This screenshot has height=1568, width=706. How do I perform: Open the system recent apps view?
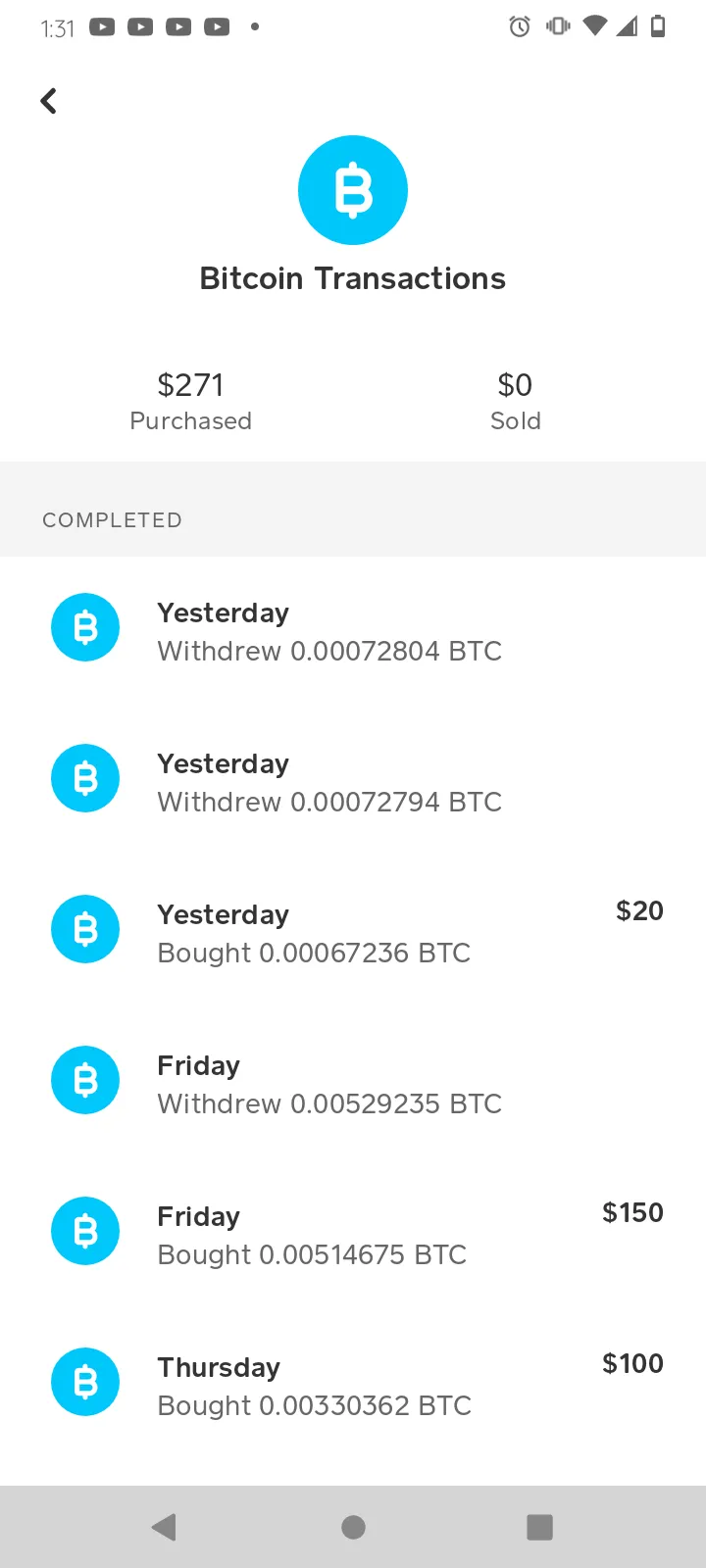(x=539, y=1527)
